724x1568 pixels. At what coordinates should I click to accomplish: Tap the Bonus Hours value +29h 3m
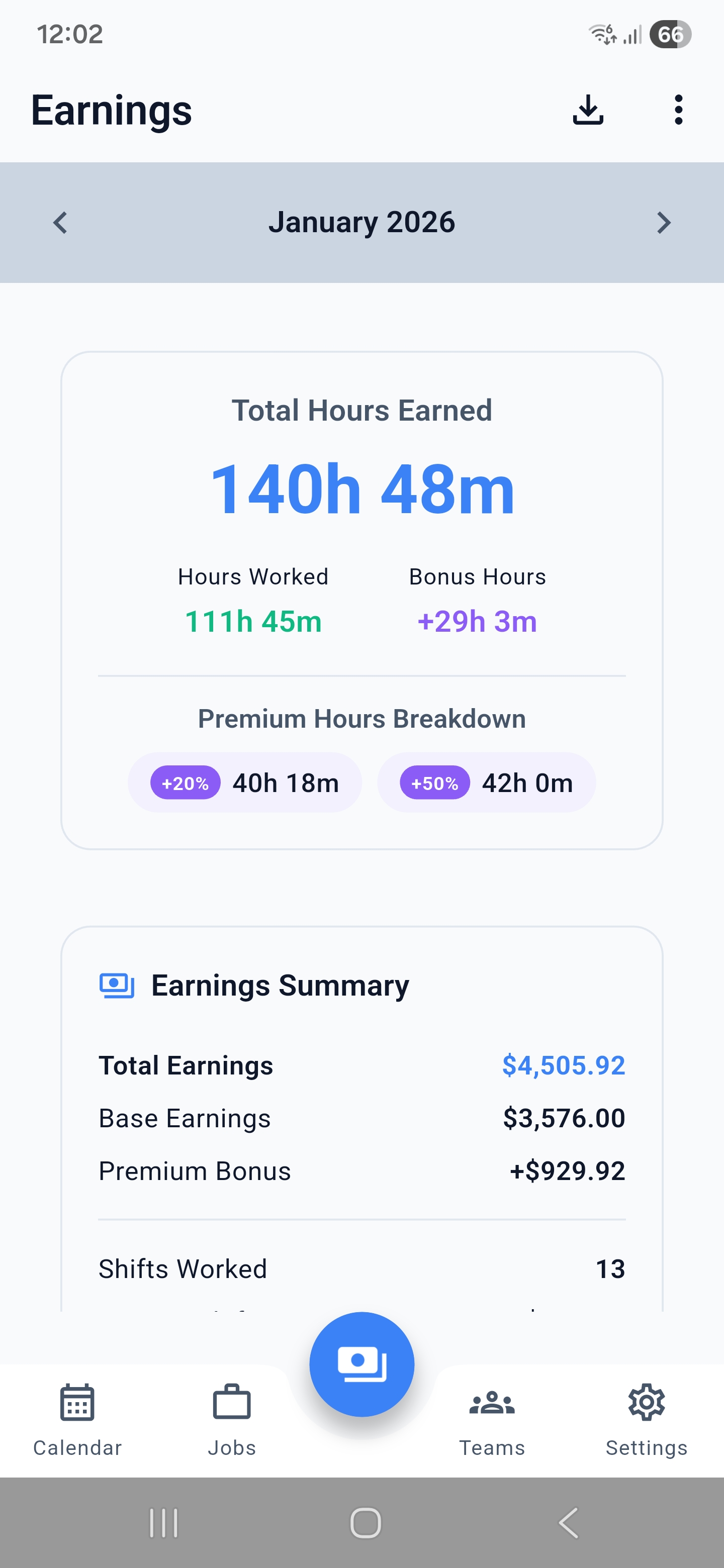(477, 622)
